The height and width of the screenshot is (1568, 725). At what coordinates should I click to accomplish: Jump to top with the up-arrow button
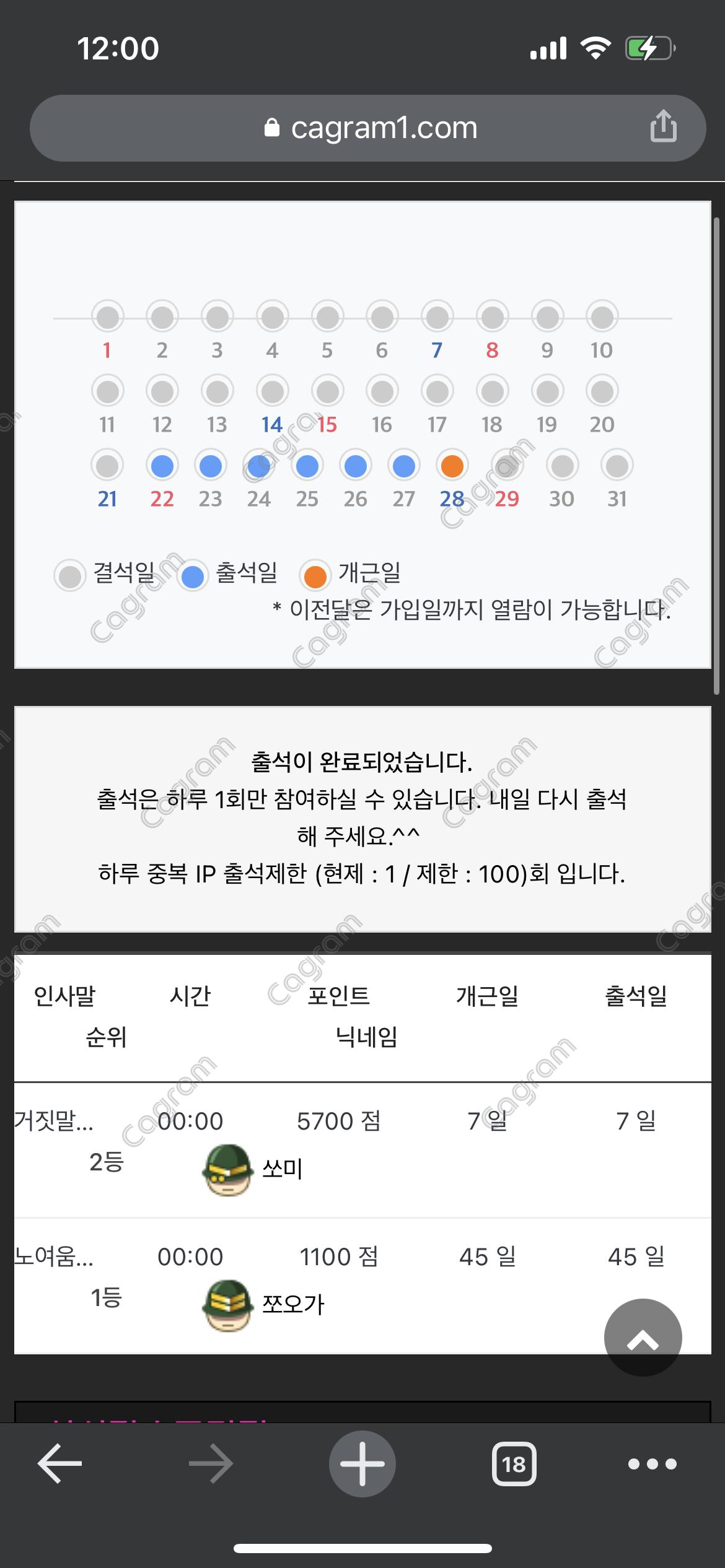coord(643,1338)
